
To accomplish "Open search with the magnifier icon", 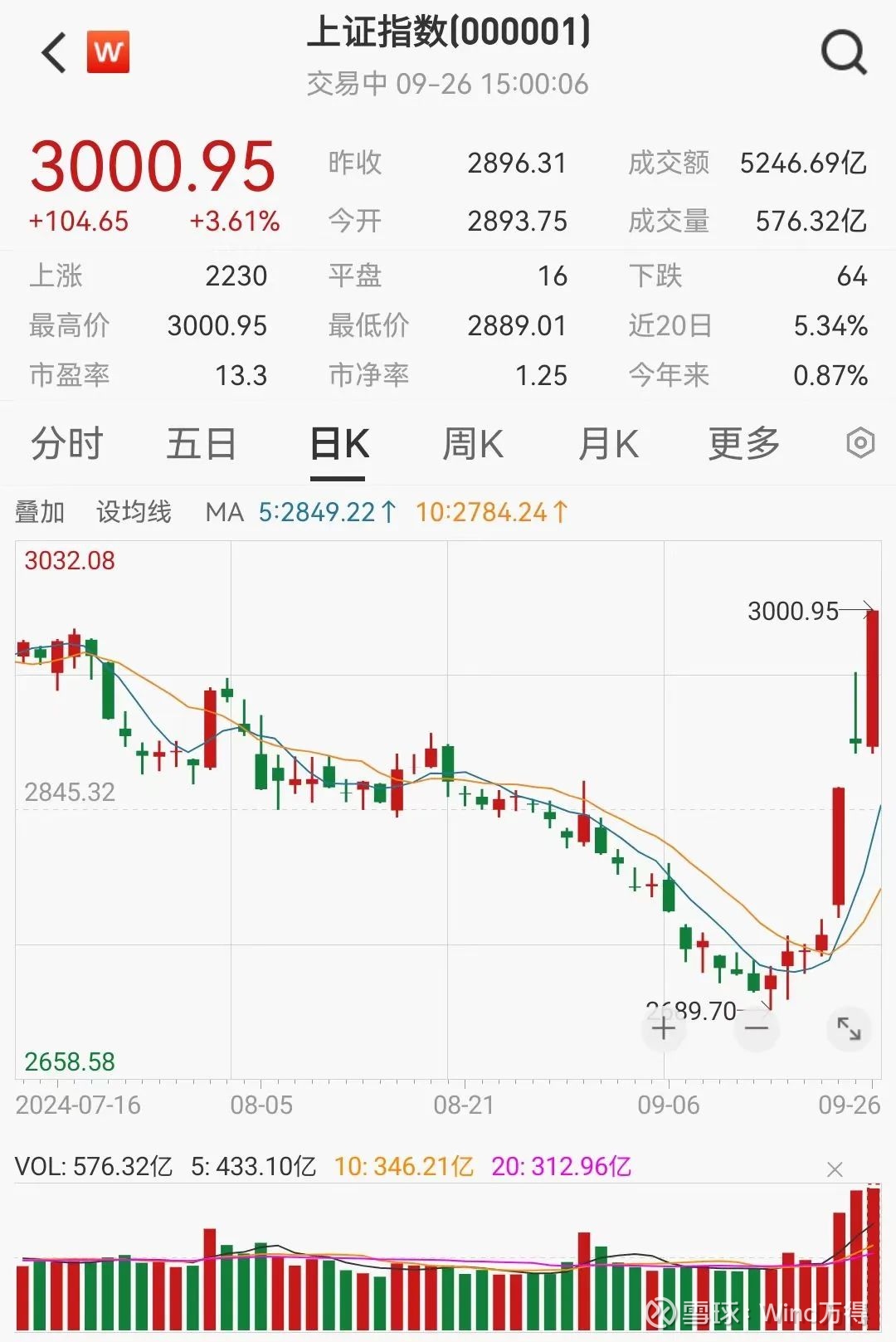I will click(844, 51).
